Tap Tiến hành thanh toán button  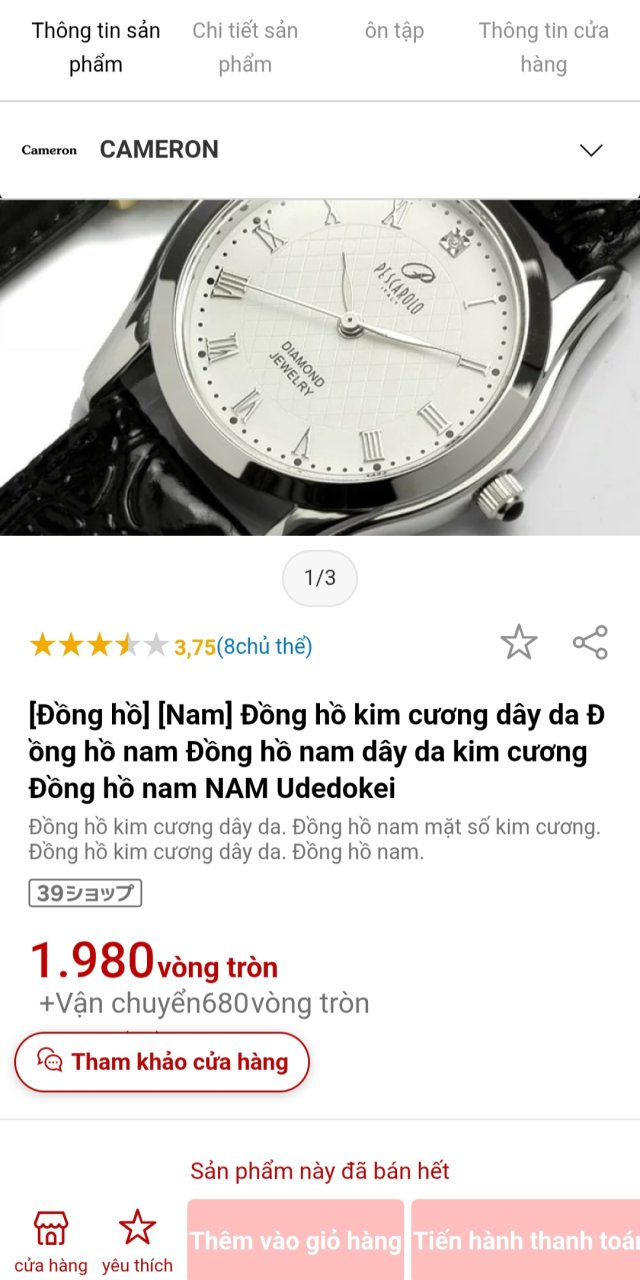(x=526, y=1241)
